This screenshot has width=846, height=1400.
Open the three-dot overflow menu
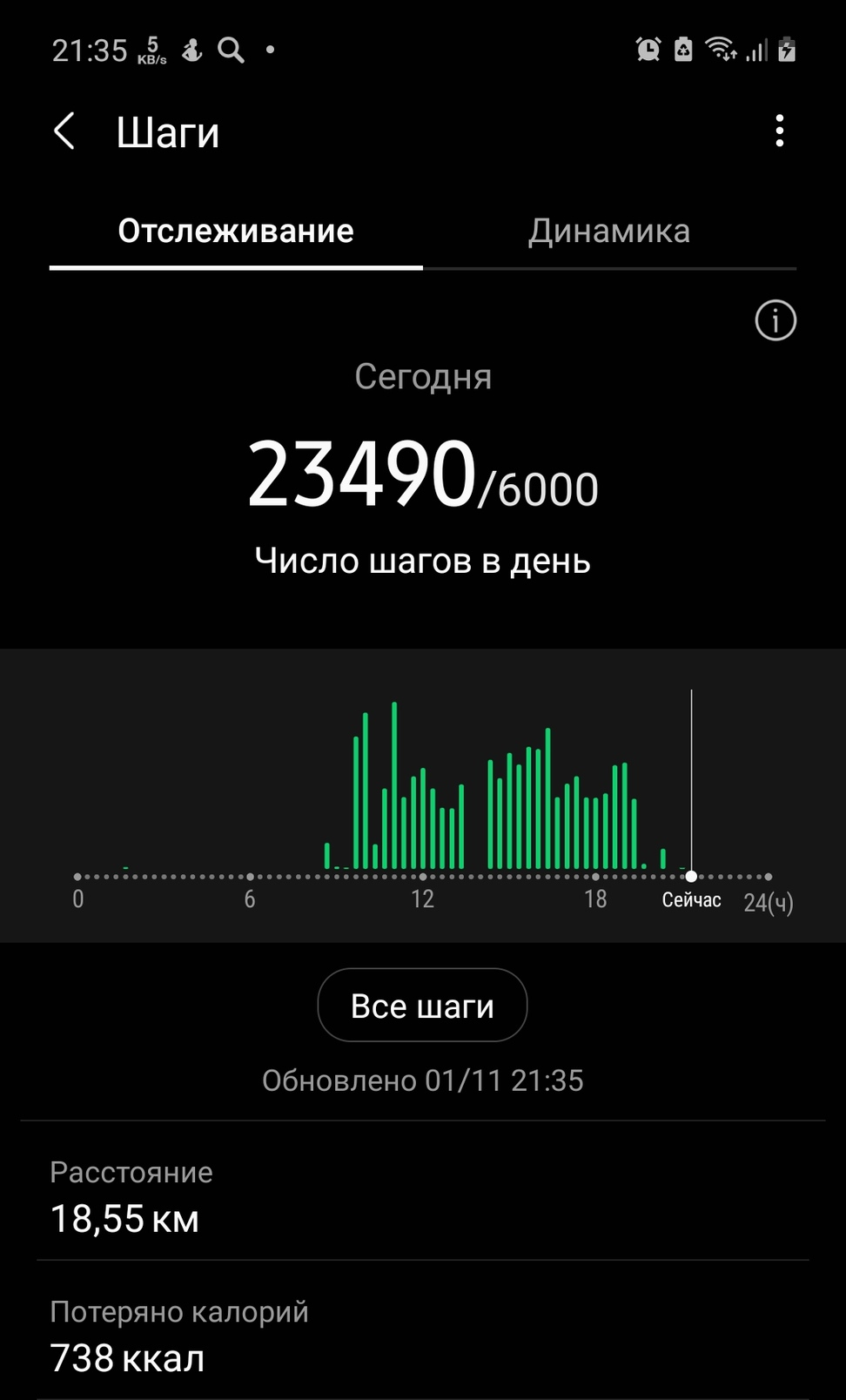point(779,131)
